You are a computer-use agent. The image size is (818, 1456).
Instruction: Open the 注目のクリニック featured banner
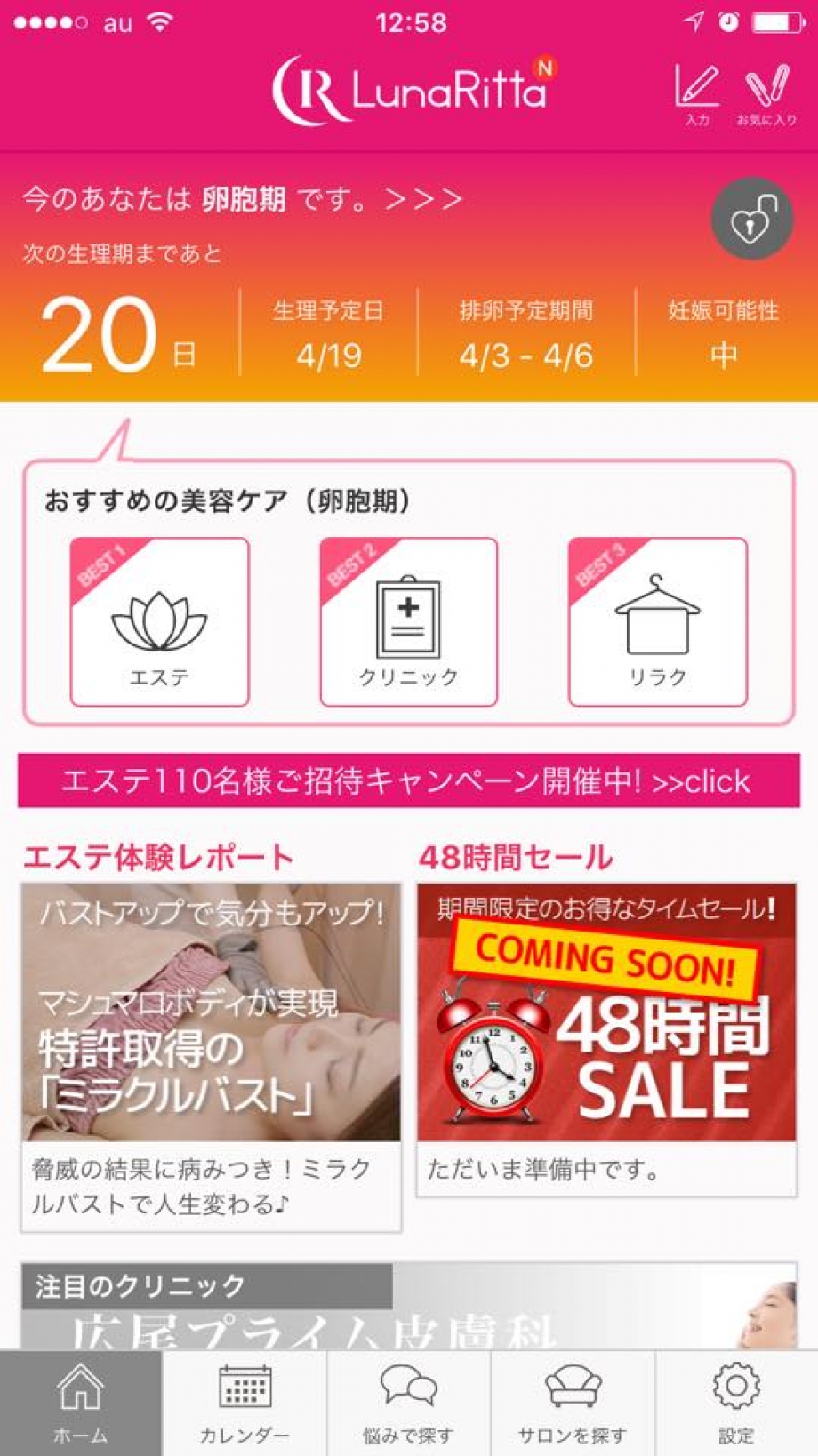pos(408,1307)
